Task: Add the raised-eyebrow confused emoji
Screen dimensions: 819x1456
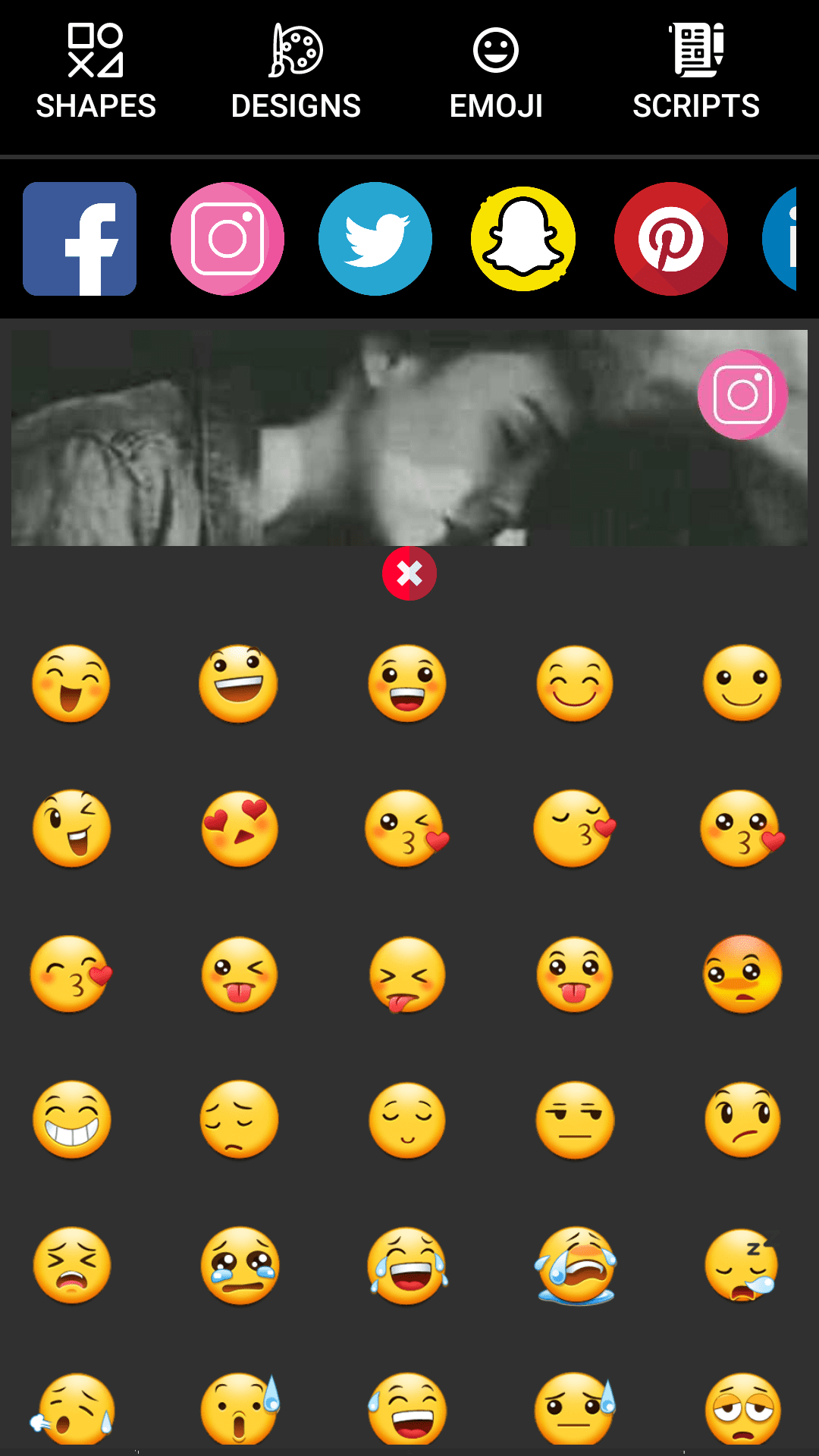Action: pos(742,1119)
